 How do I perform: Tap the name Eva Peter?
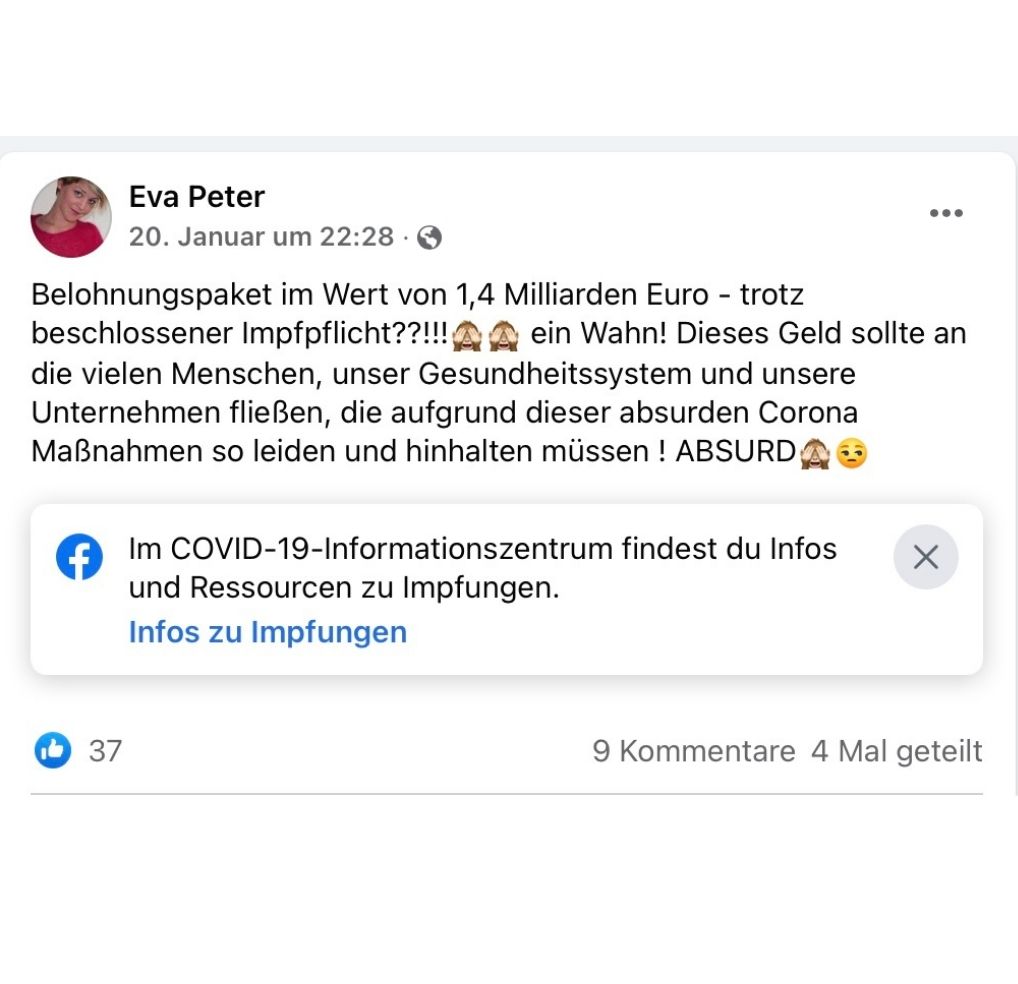coord(197,196)
